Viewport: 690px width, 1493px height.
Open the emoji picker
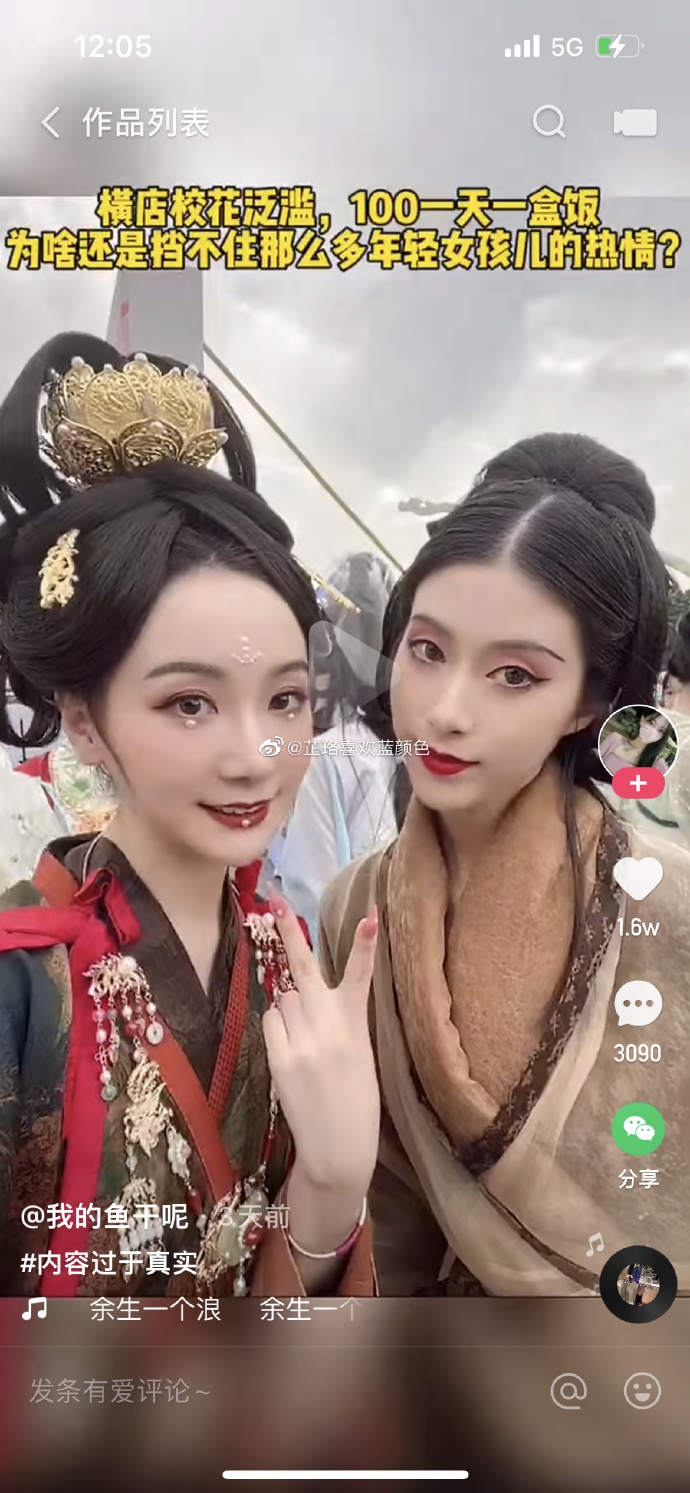tap(642, 1390)
